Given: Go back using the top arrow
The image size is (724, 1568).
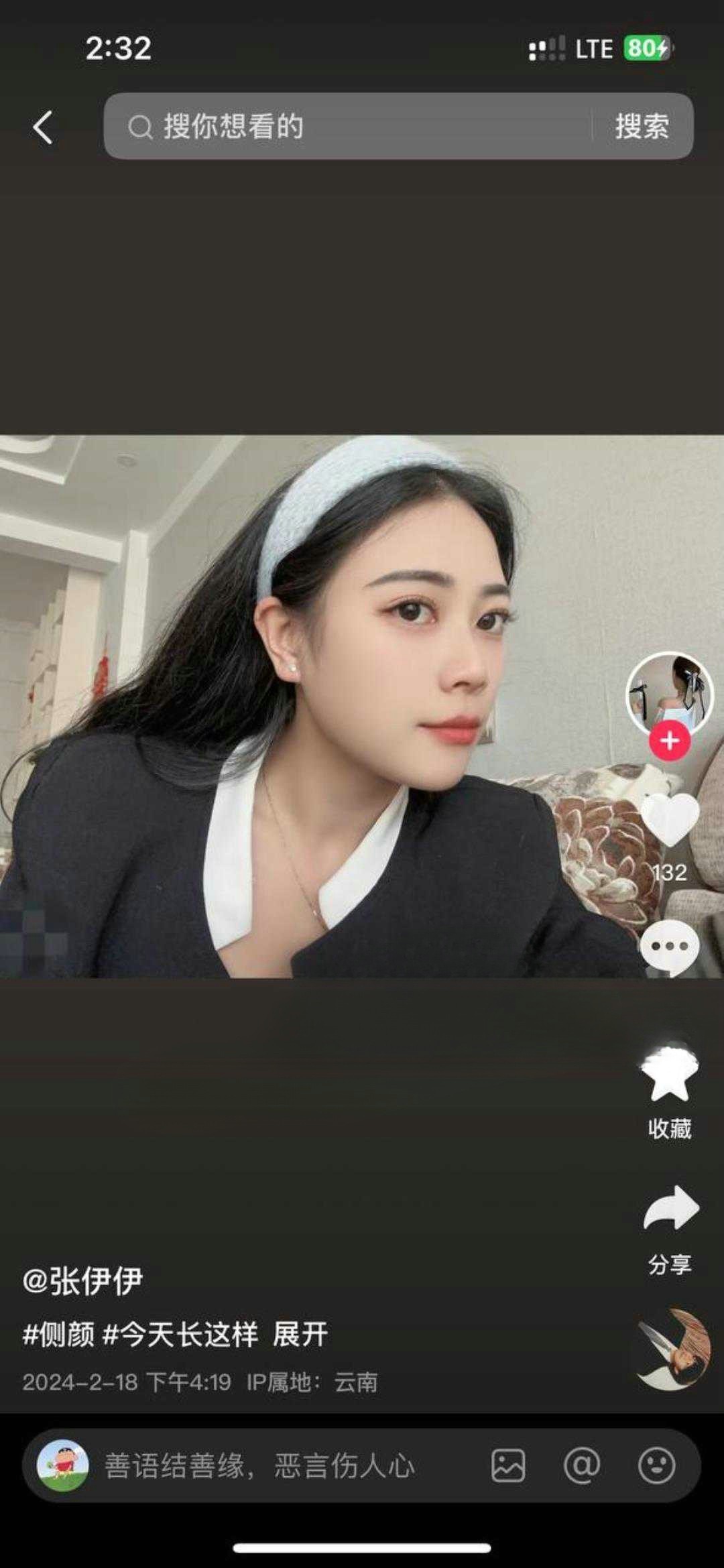Looking at the screenshot, I should tap(43, 127).
